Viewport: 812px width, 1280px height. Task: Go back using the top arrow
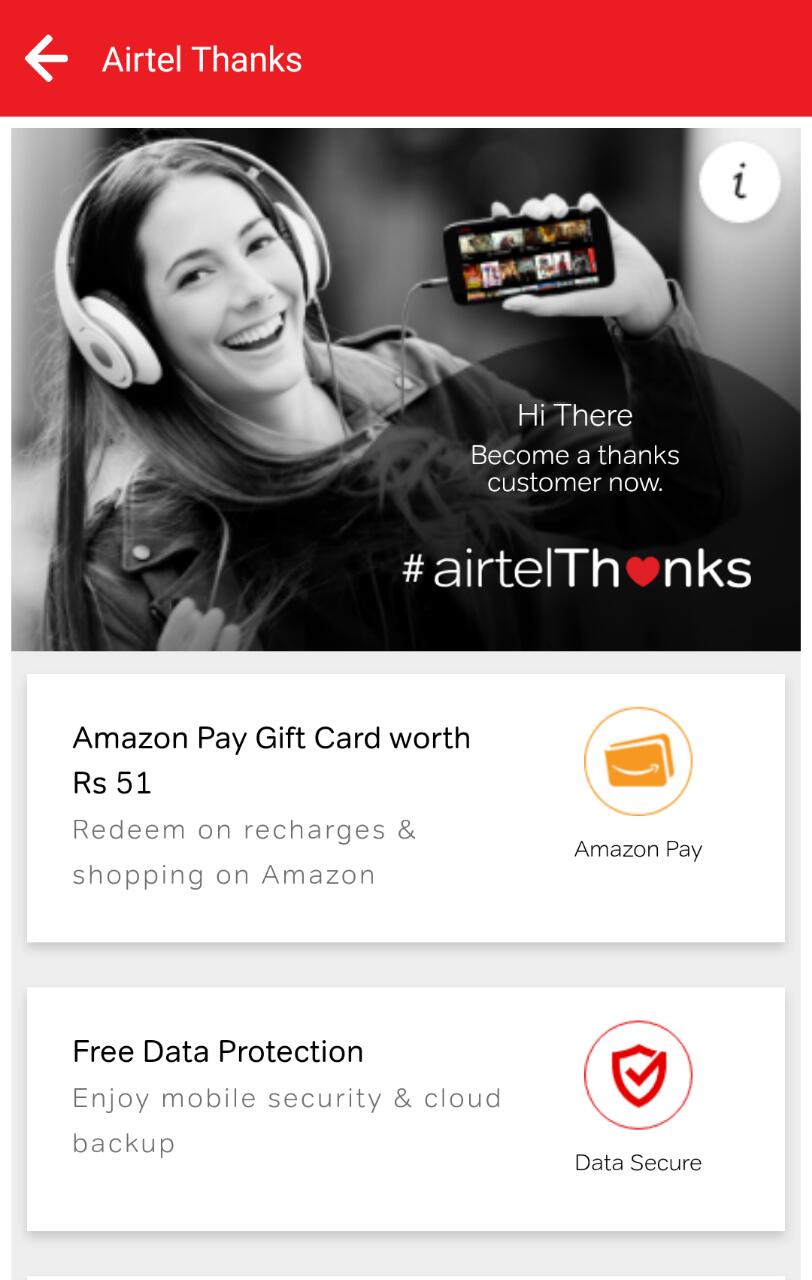pos(46,59)
